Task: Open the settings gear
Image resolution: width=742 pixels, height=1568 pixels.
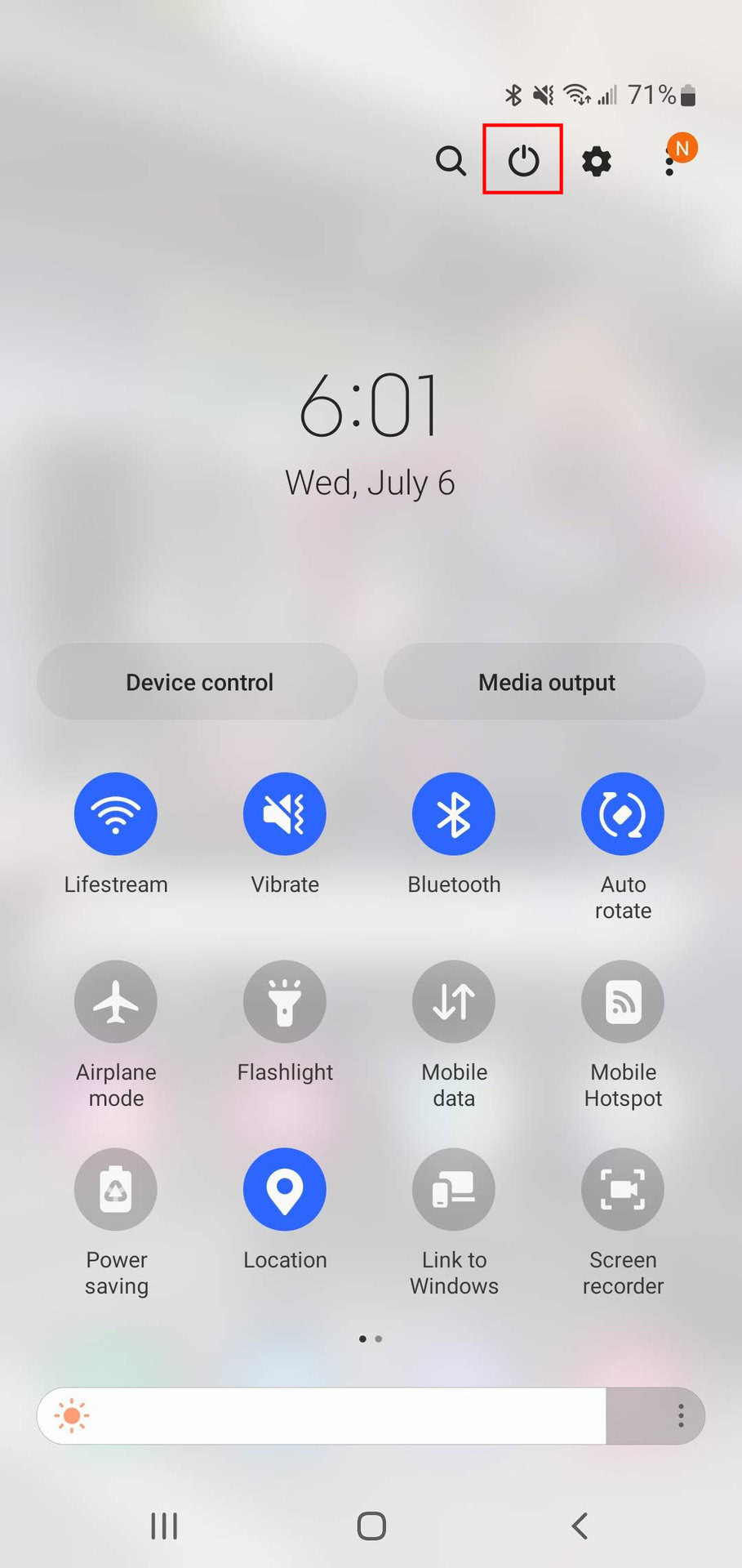Action: click(597, 161)
